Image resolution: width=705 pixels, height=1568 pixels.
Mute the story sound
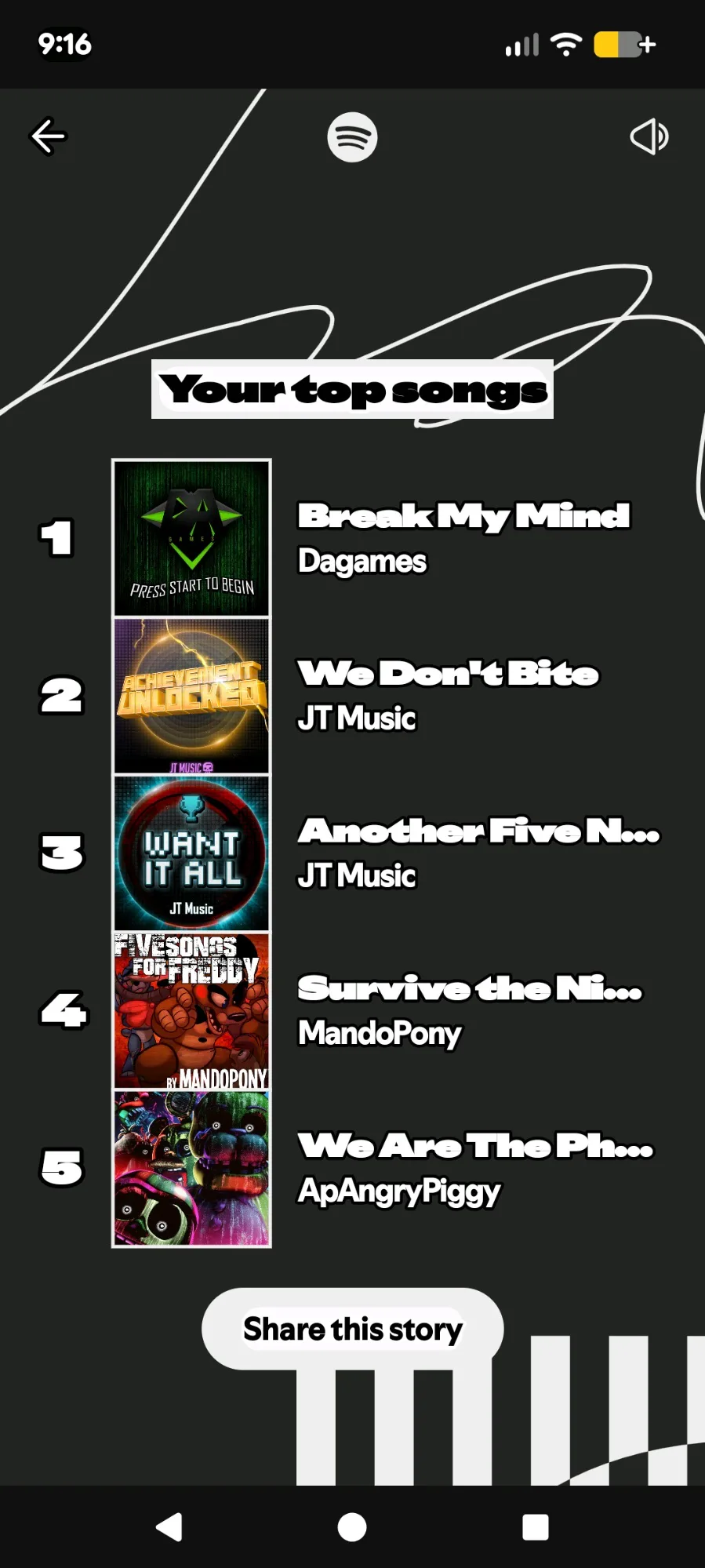pyautogui.click(x=649, y=136)
